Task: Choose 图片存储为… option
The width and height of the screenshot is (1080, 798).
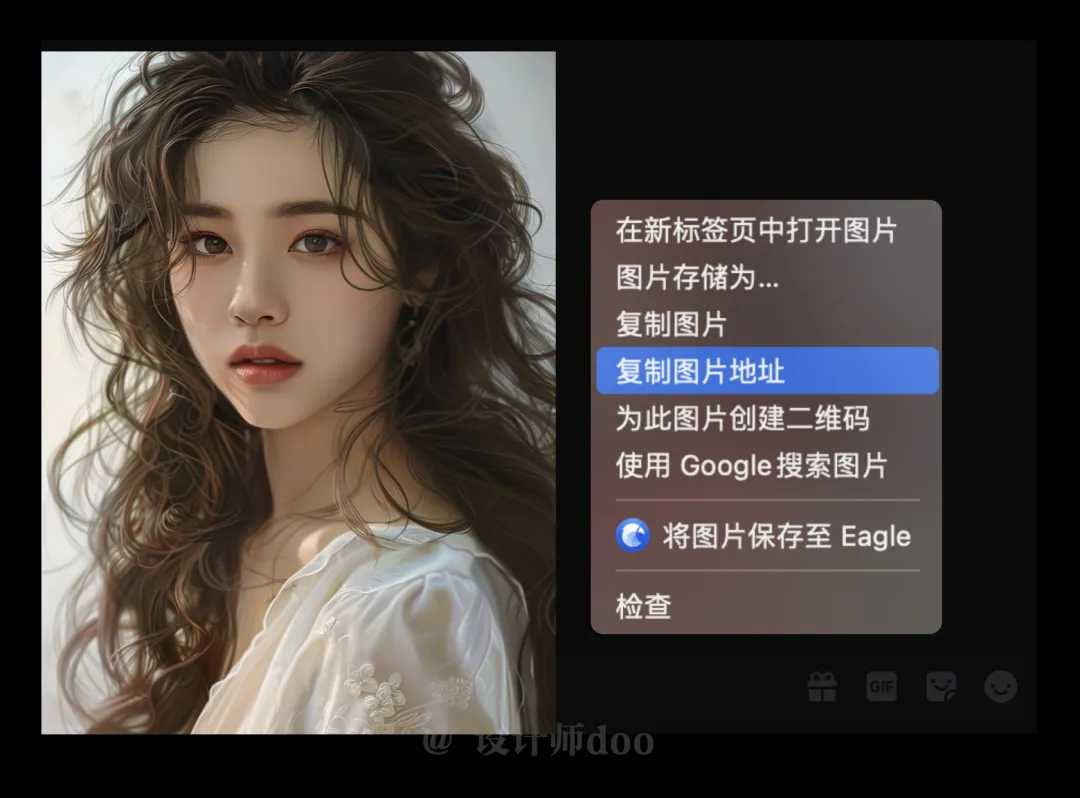Action: pyautogui.click(x=697, y=278)
